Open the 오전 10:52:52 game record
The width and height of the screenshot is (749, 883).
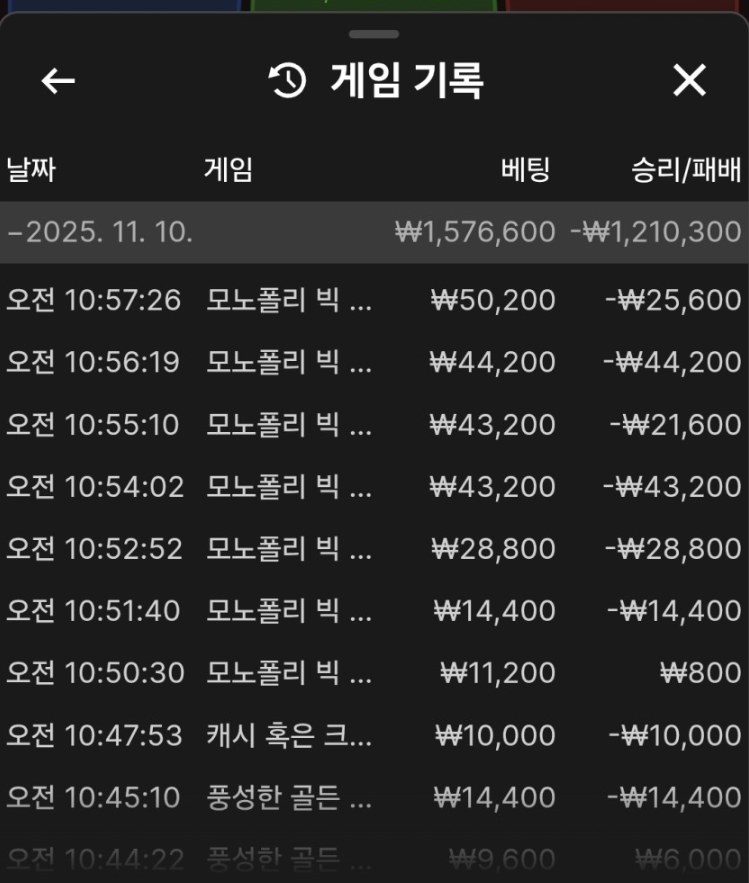(374, 548)
